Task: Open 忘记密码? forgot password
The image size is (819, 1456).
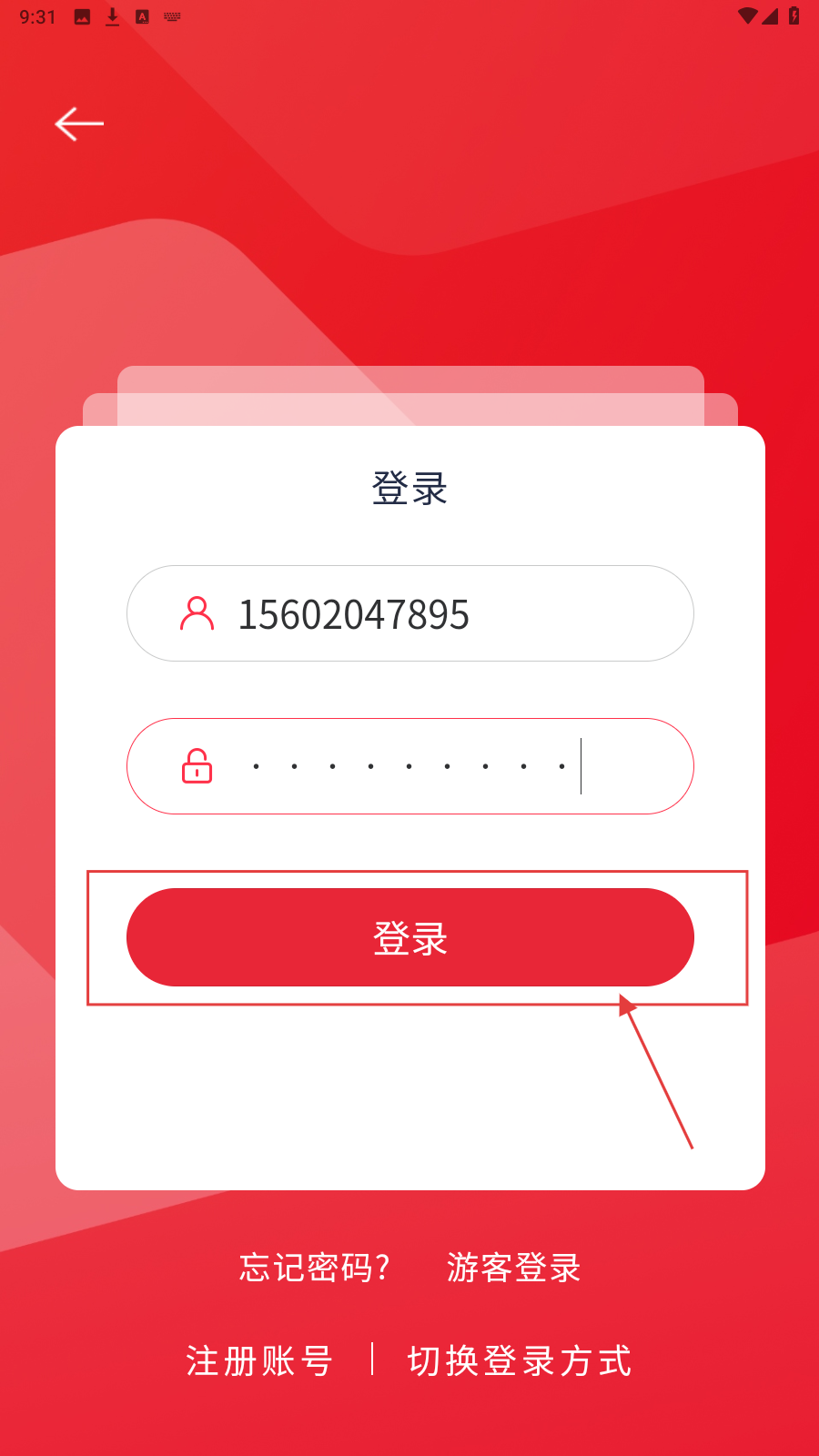Action: (x=315, y=1268)
